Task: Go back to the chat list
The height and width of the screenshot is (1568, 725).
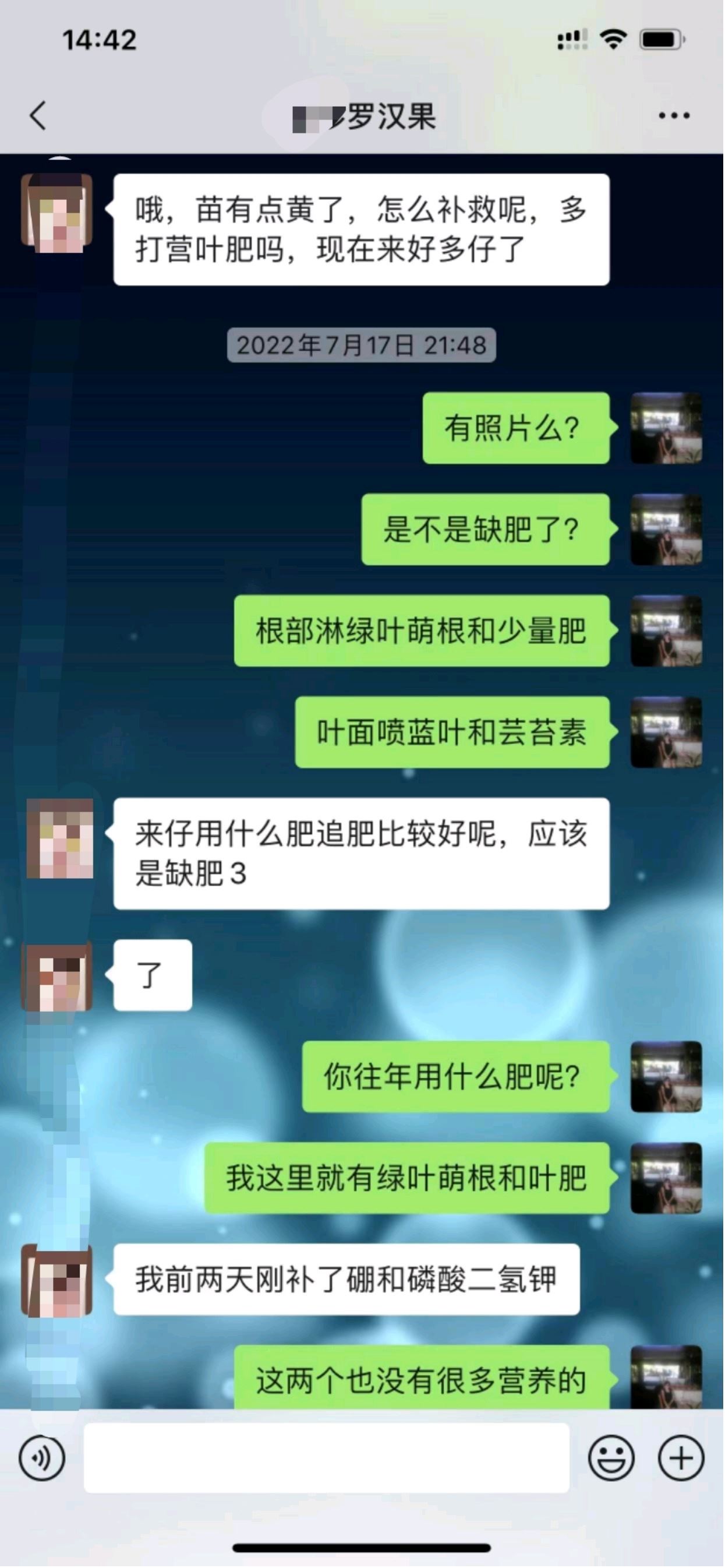Action: (38, 115)
